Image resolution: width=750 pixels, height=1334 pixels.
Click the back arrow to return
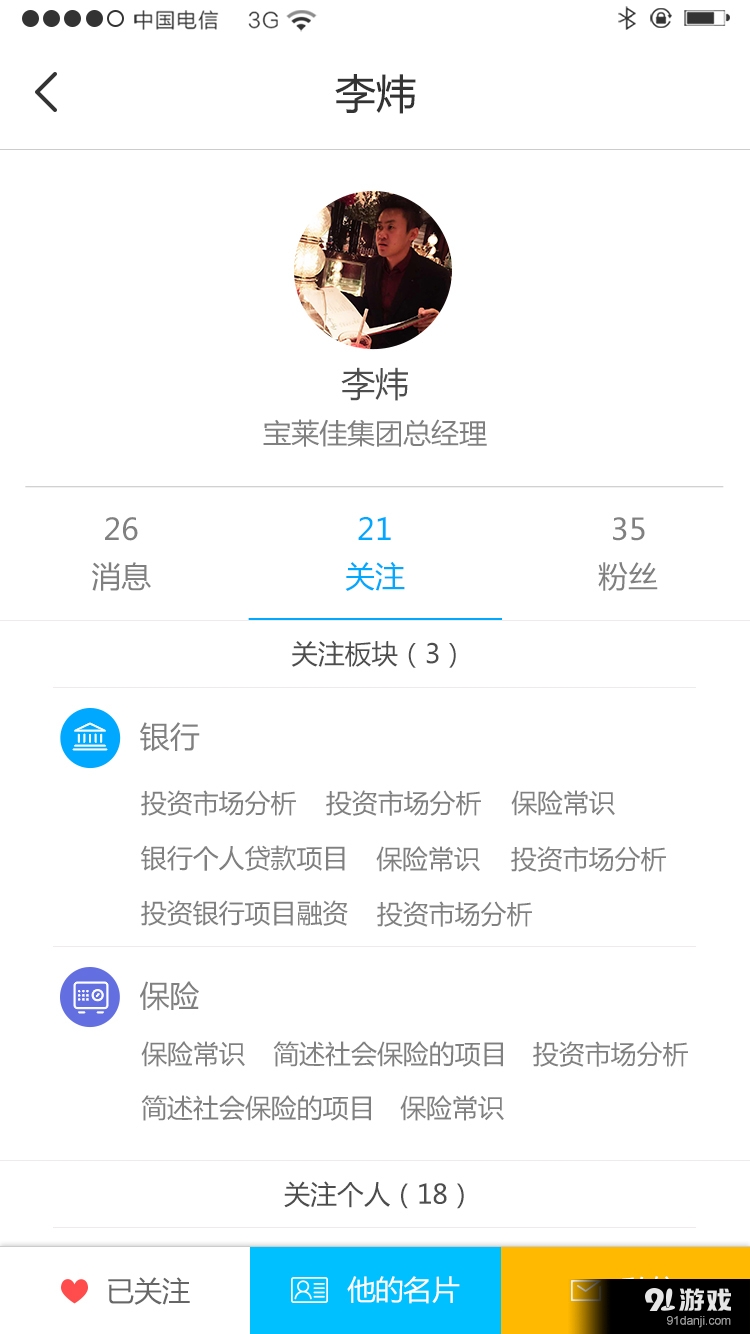[45, 91]
